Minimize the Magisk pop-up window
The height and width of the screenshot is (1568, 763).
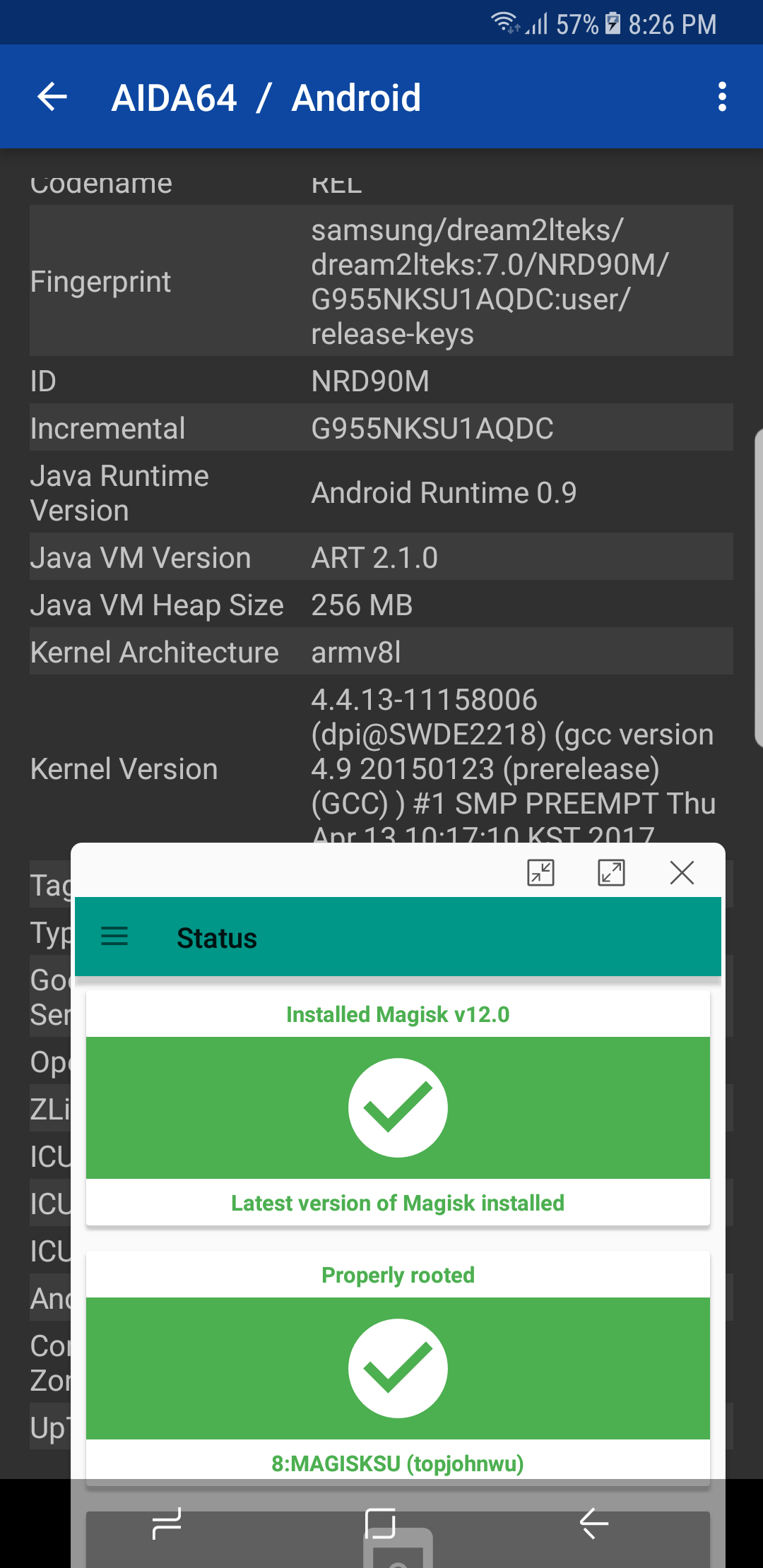click(x=540, y=872)
